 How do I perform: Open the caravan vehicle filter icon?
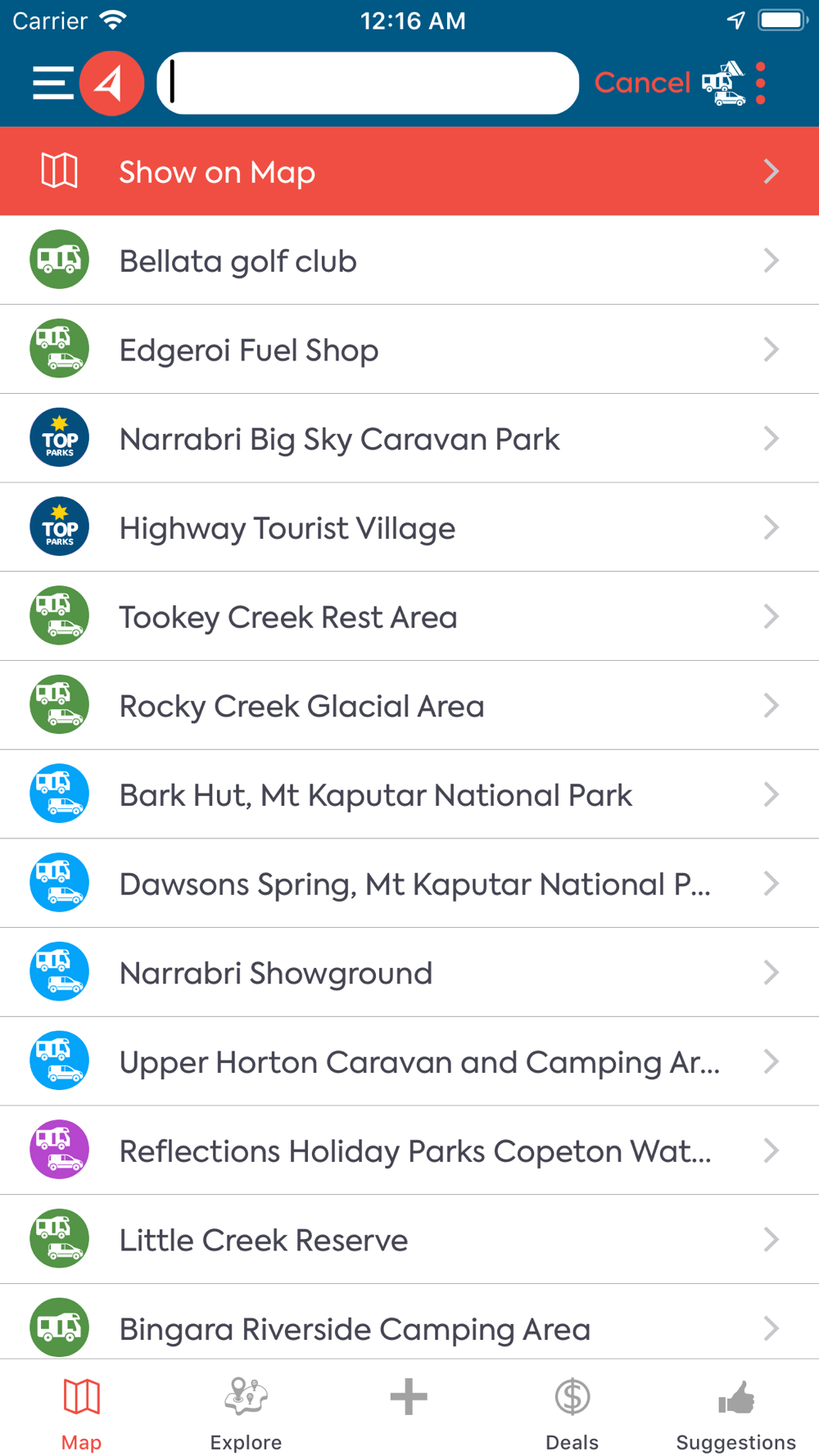[x=724, y=84]
